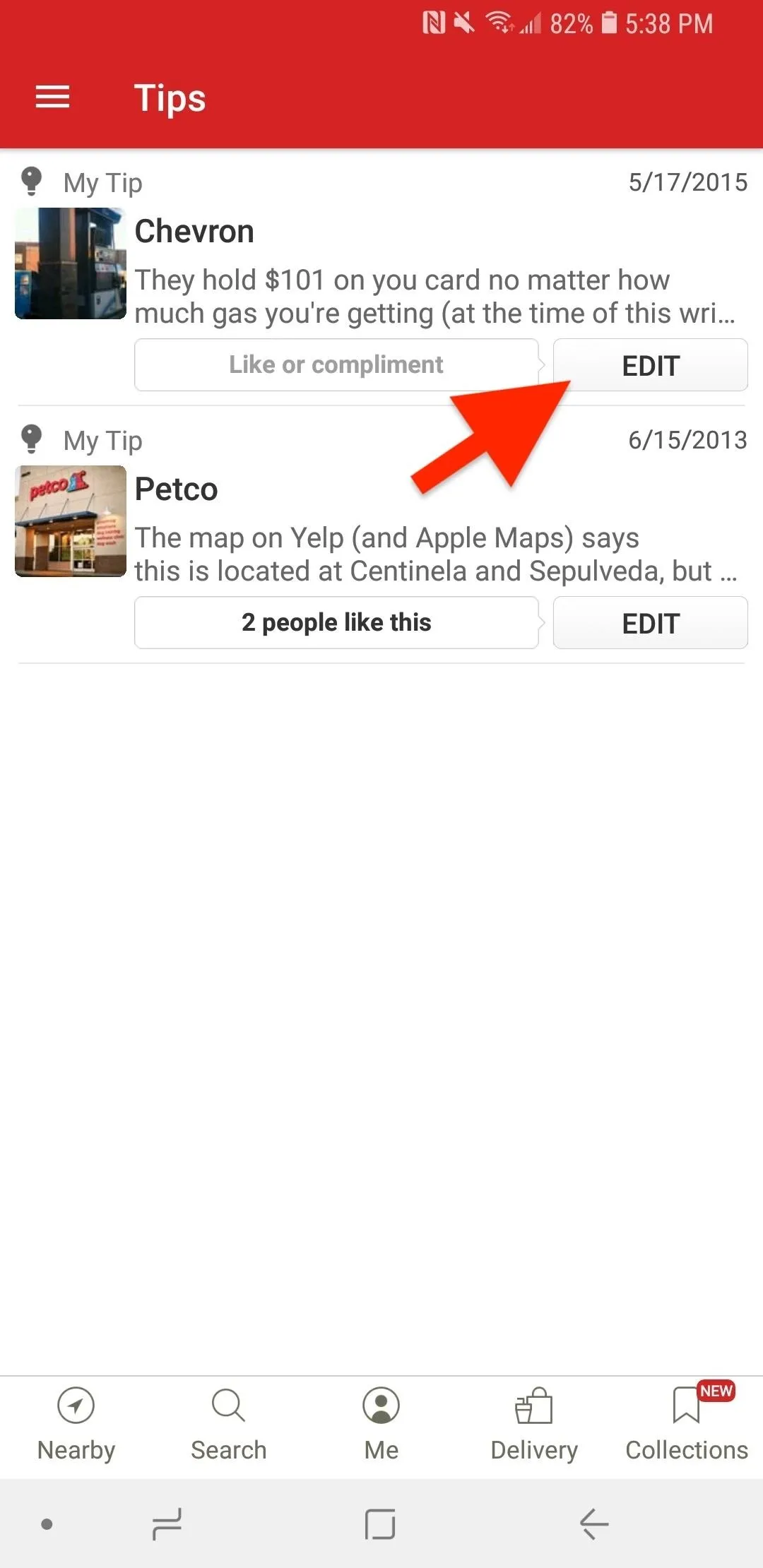Viewport: 763px width, 1568px height.
Task: Open the hamburger drawer menu
Action: (53, 97)
